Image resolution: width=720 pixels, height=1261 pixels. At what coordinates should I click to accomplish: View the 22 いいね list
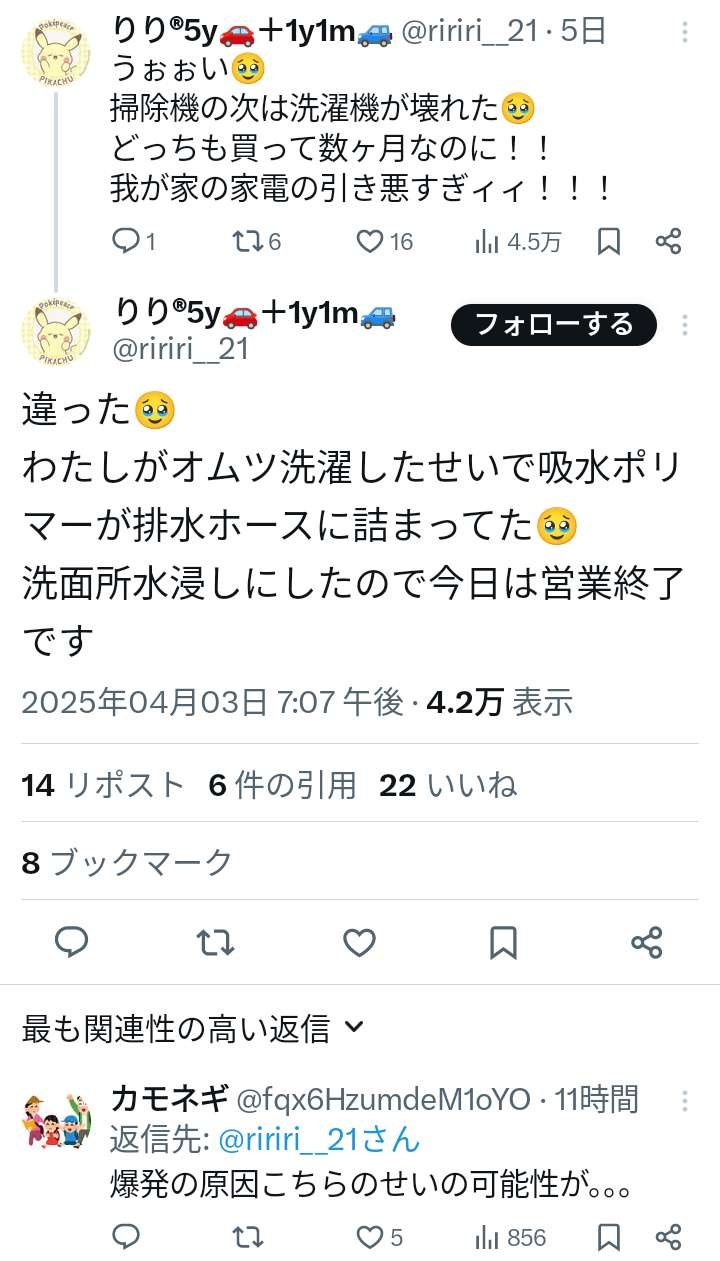(448, 786)
